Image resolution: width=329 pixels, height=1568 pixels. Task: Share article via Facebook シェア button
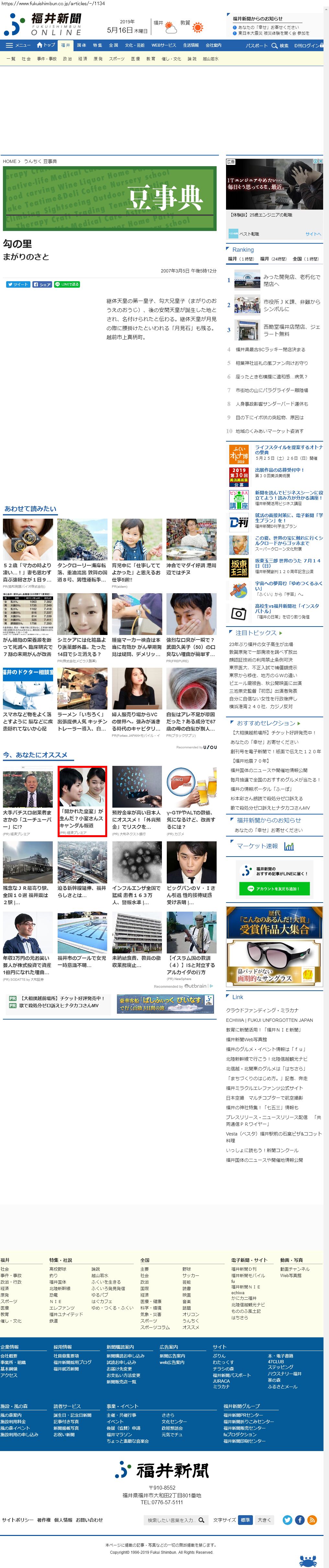[42, 284]
